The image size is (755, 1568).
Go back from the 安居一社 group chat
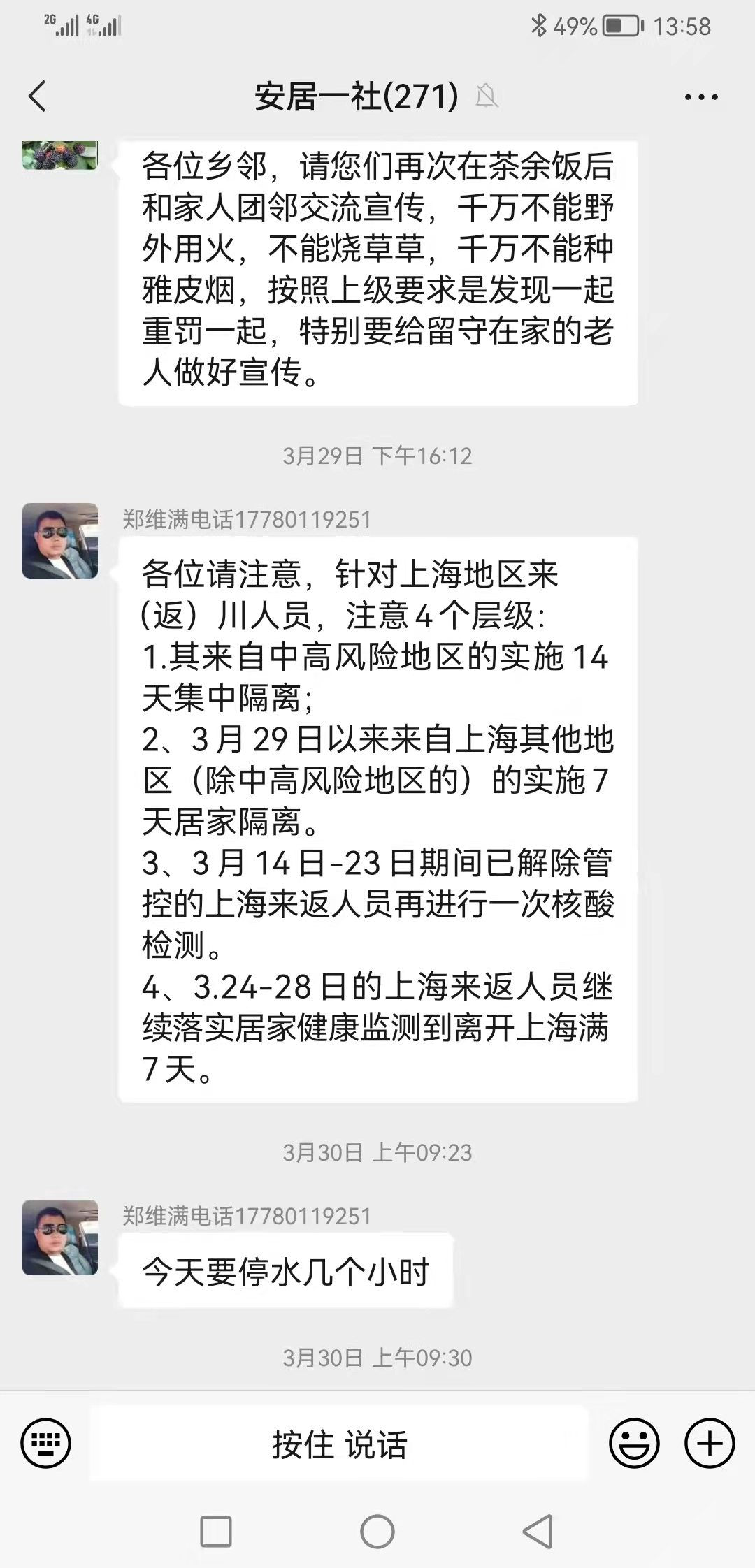pos(38,96)
